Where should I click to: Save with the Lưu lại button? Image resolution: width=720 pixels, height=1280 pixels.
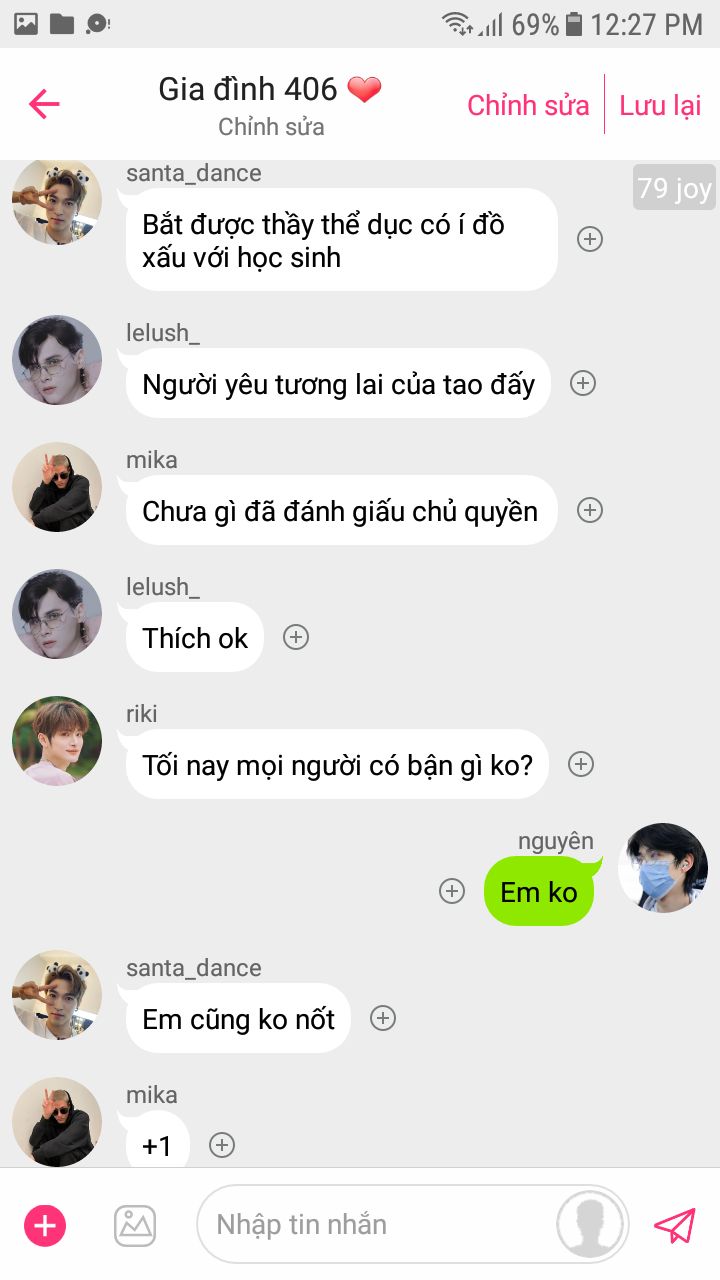point(660,105)
